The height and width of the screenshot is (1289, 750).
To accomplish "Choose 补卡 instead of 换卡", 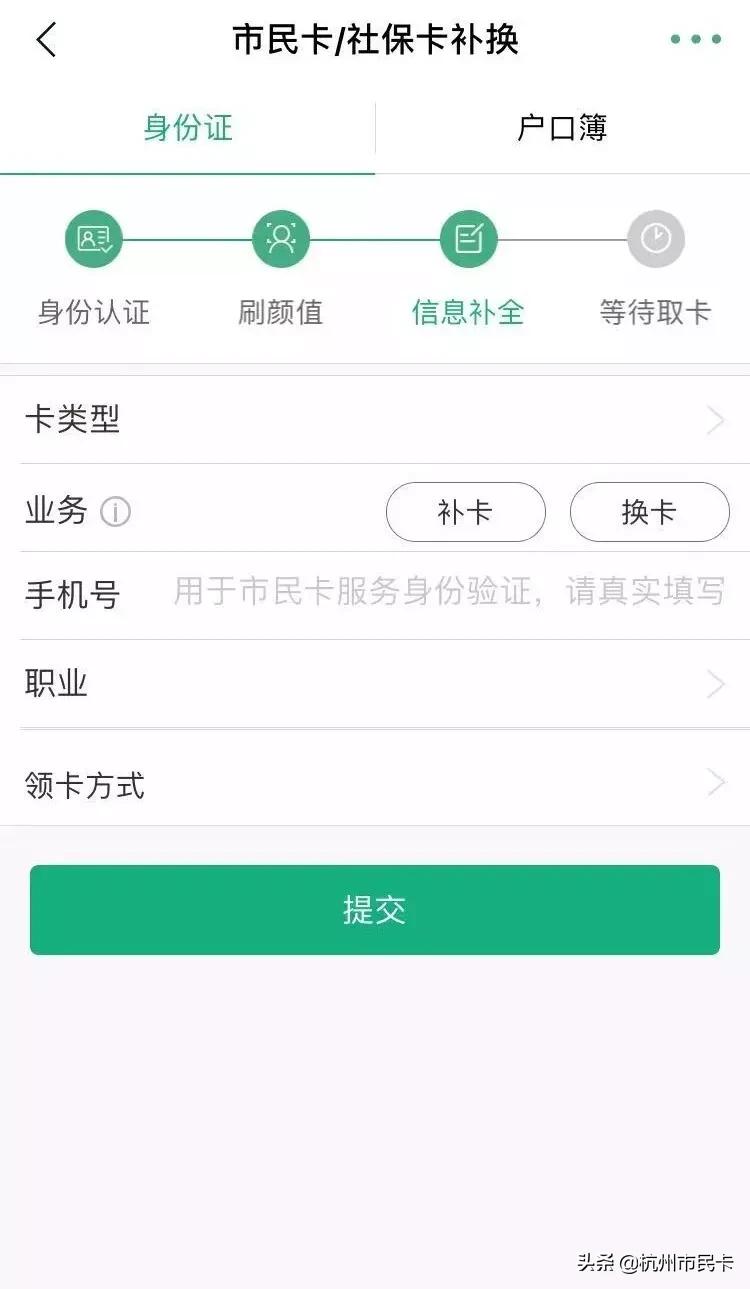I will [x=465, y=511].
